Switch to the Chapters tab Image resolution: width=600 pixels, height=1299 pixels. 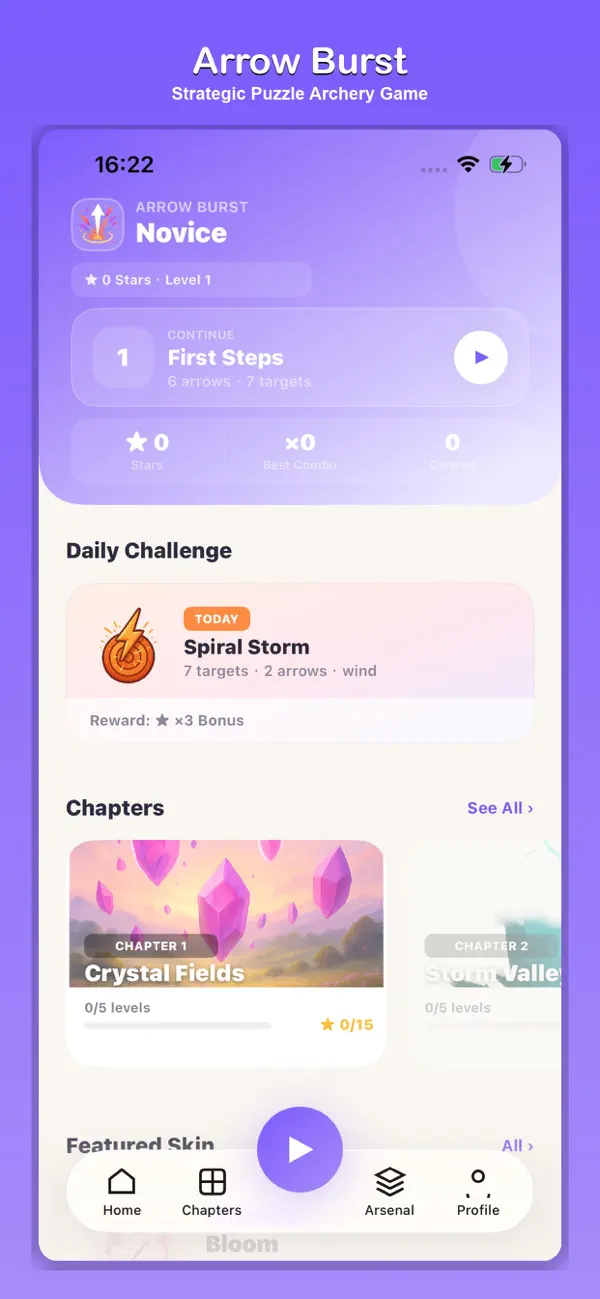click(x=212, y=1192)
